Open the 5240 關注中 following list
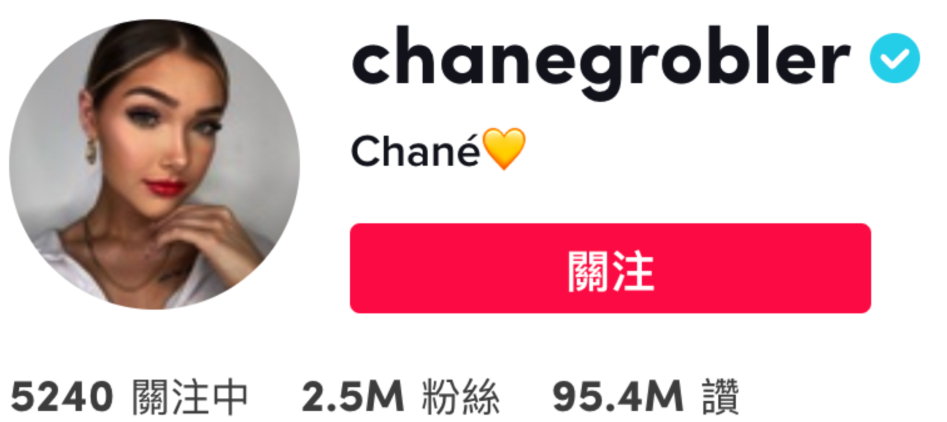Viewport: 947px width, 422px height. [129, 399]
